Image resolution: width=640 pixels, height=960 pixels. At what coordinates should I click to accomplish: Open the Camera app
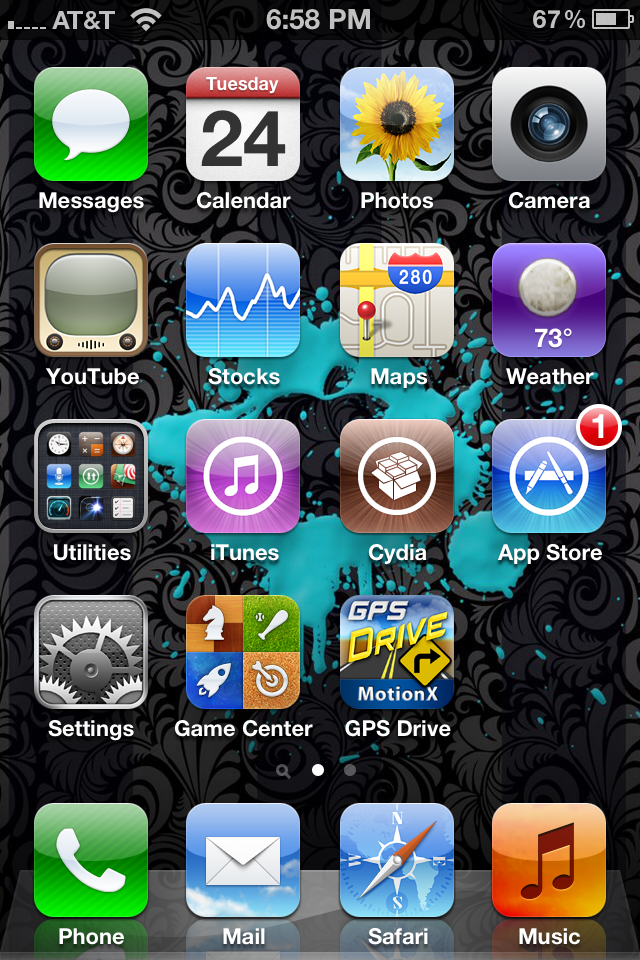[549, 124]
